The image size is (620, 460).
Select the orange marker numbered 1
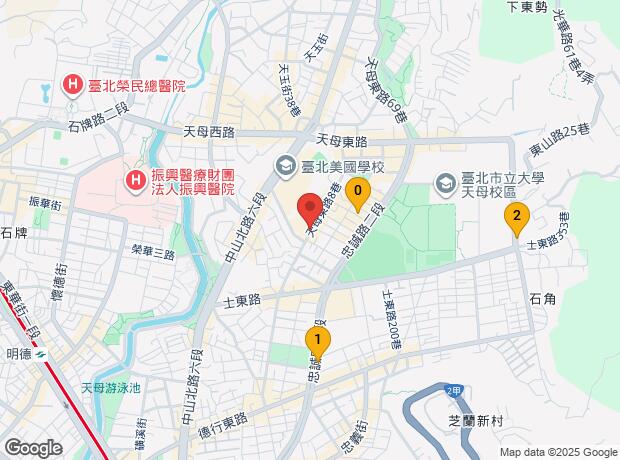(318, 343)
